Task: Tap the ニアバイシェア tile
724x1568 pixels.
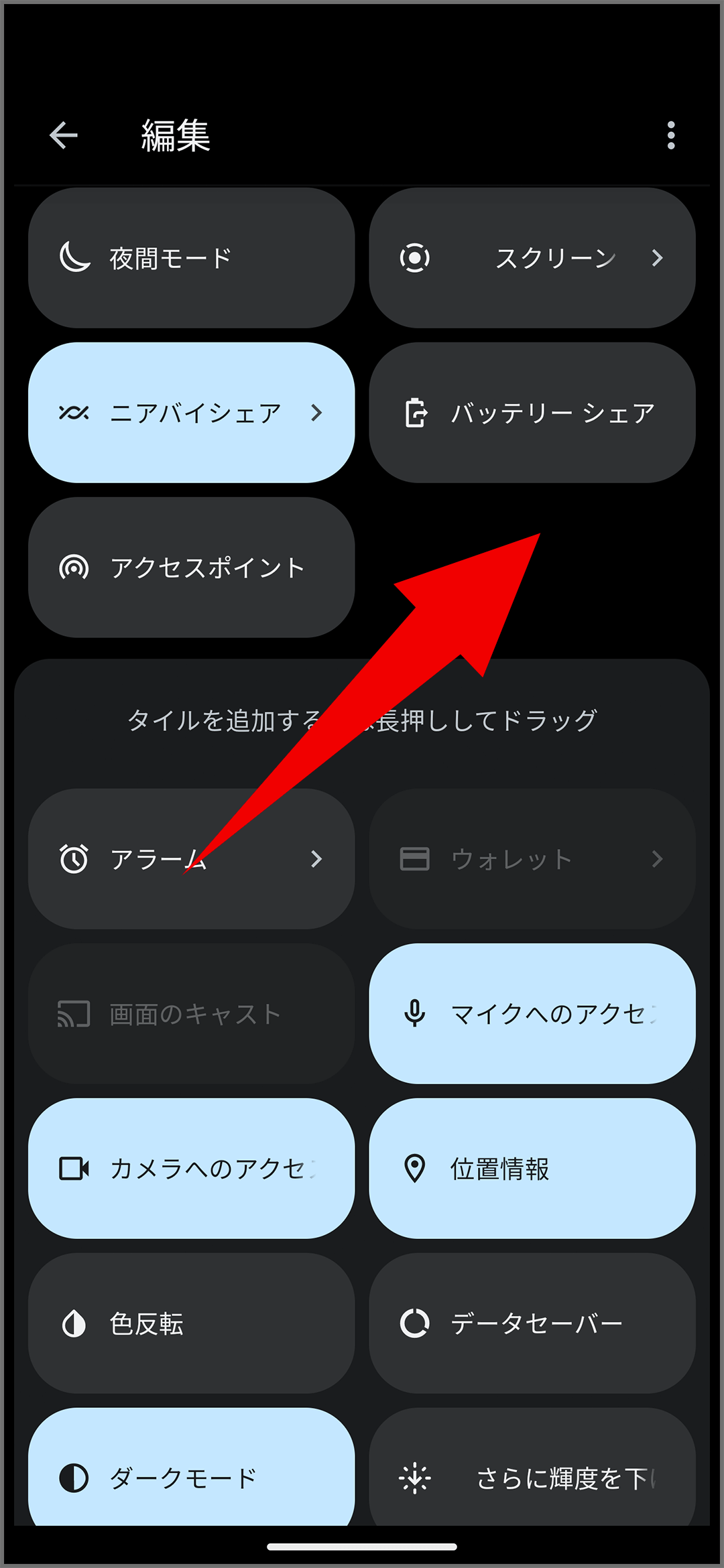Action: coord(191,413)
